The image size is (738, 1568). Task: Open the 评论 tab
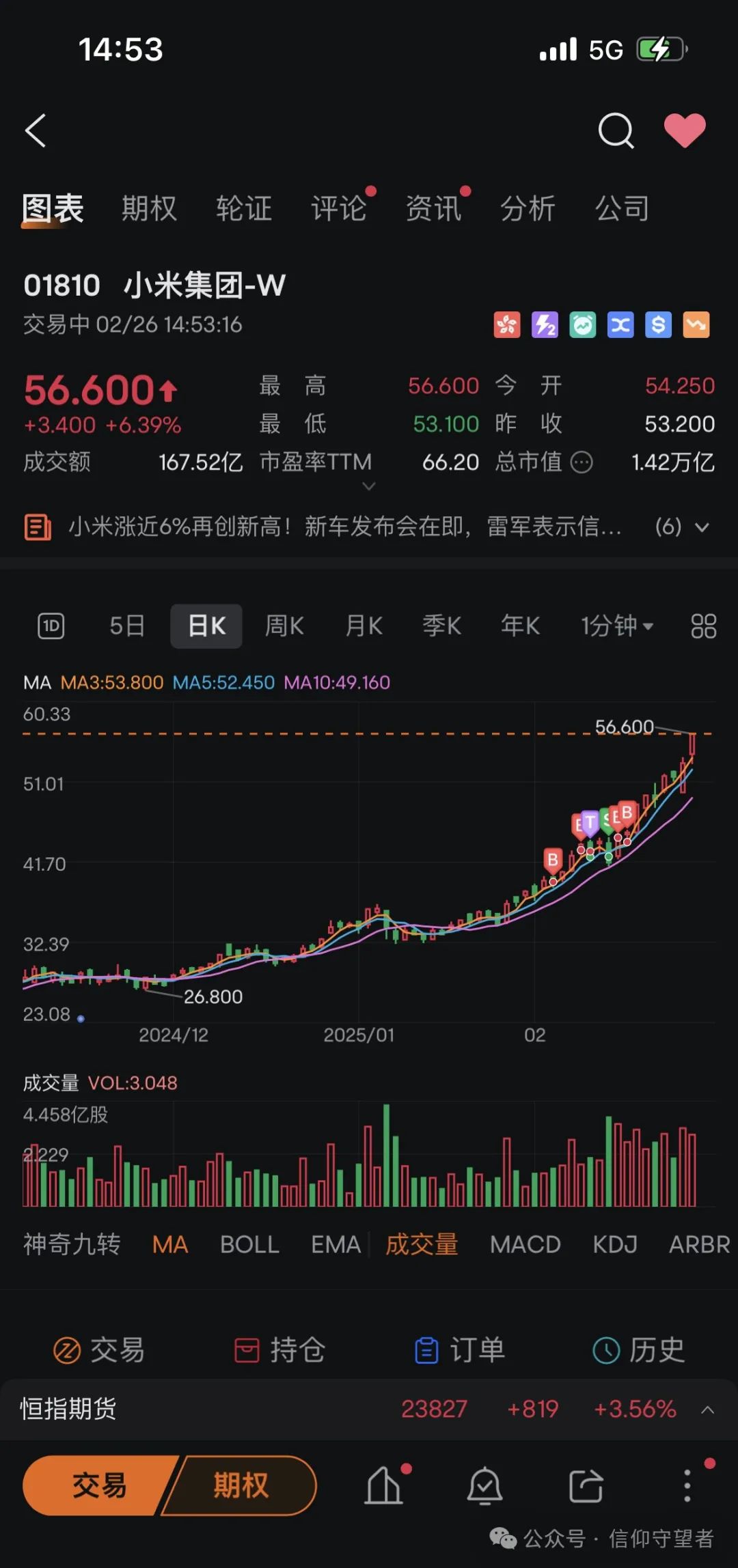point(339,208)
